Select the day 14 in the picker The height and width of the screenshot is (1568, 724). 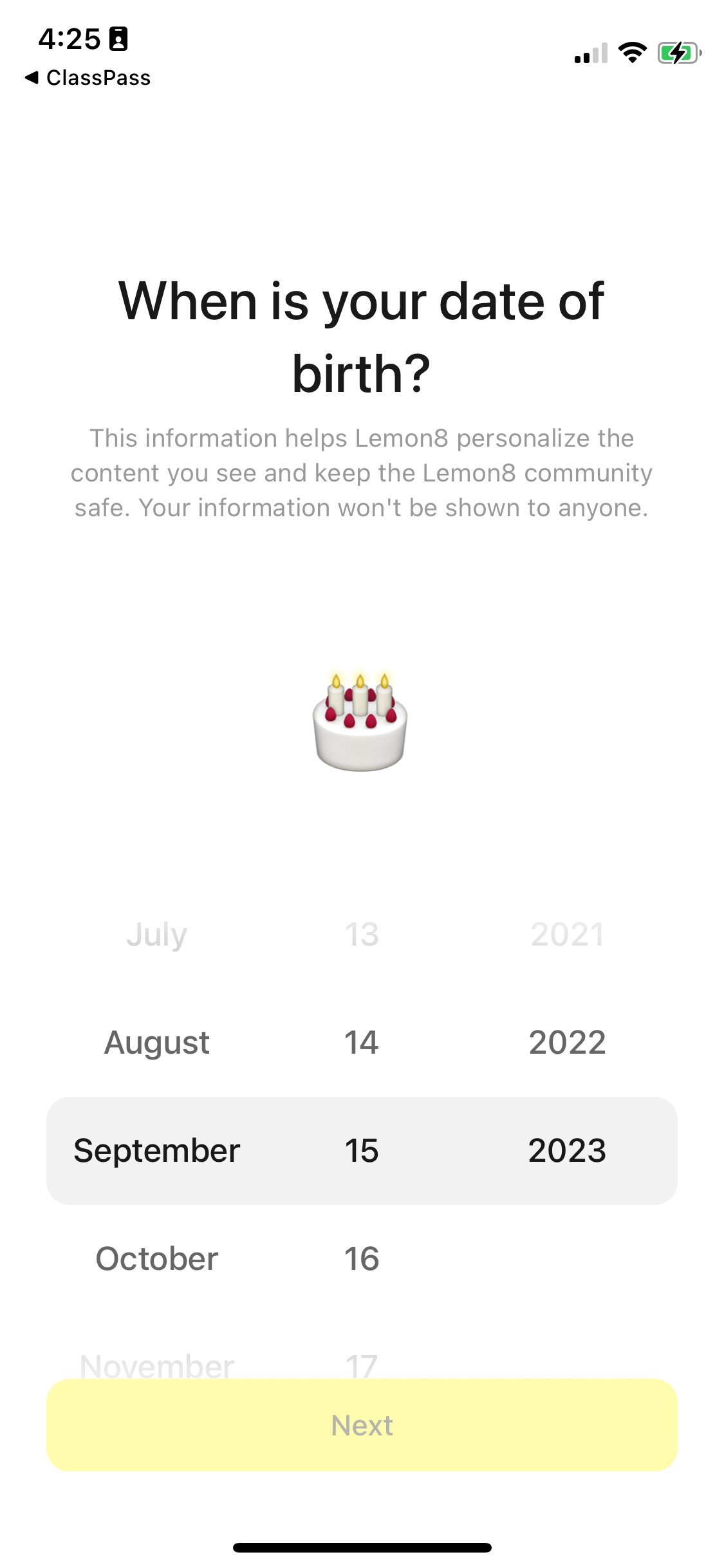tap(362, 1041)
